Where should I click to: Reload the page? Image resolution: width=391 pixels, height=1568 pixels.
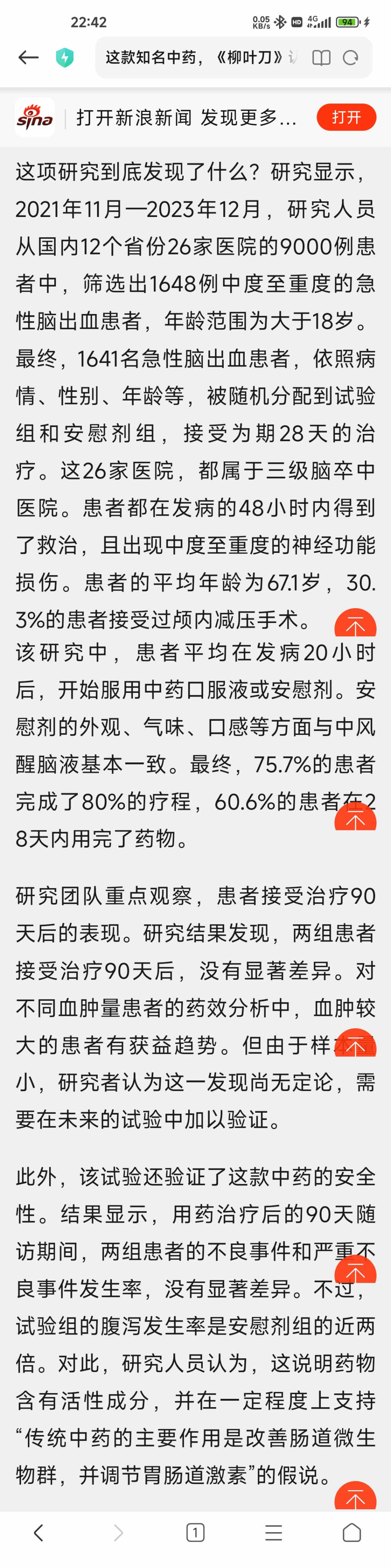[351, 58]
